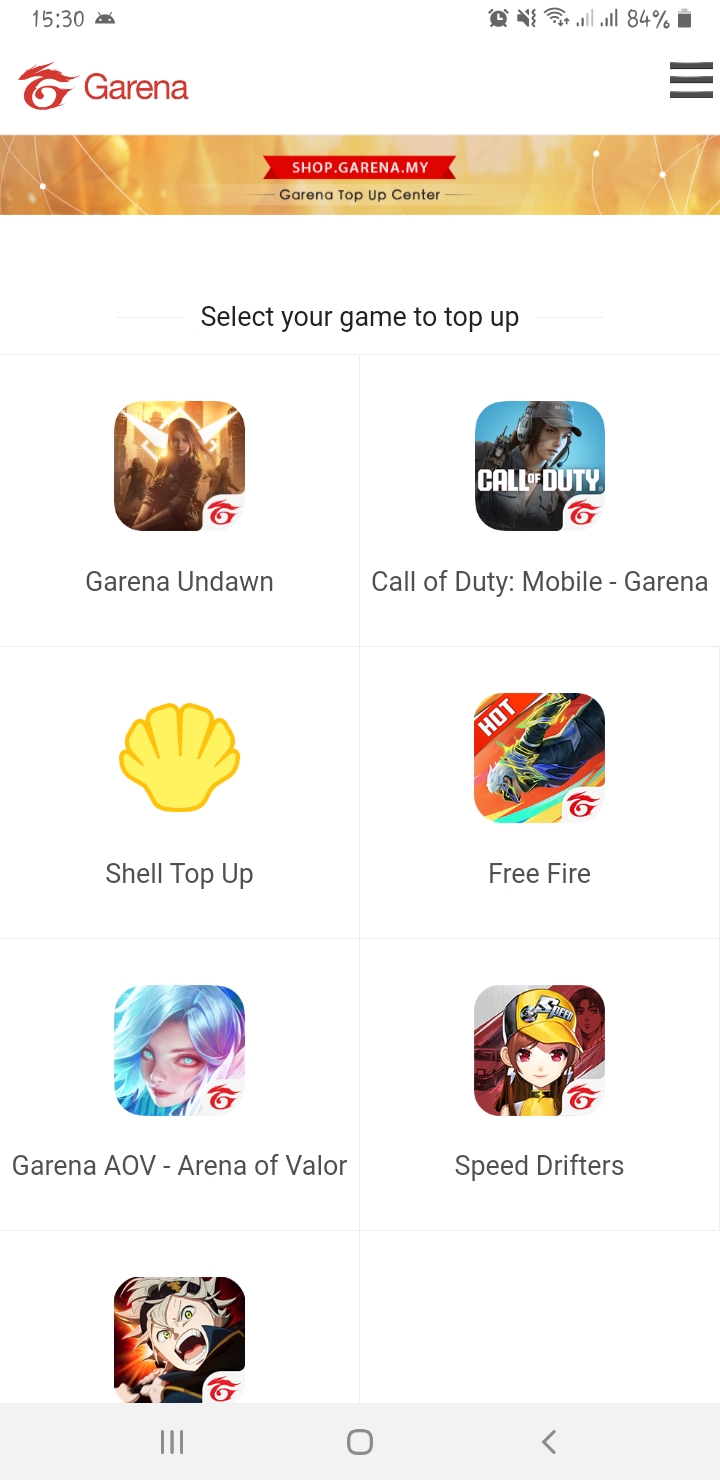
Task: Open Shell Top Up
Action: tap(180, 792)
